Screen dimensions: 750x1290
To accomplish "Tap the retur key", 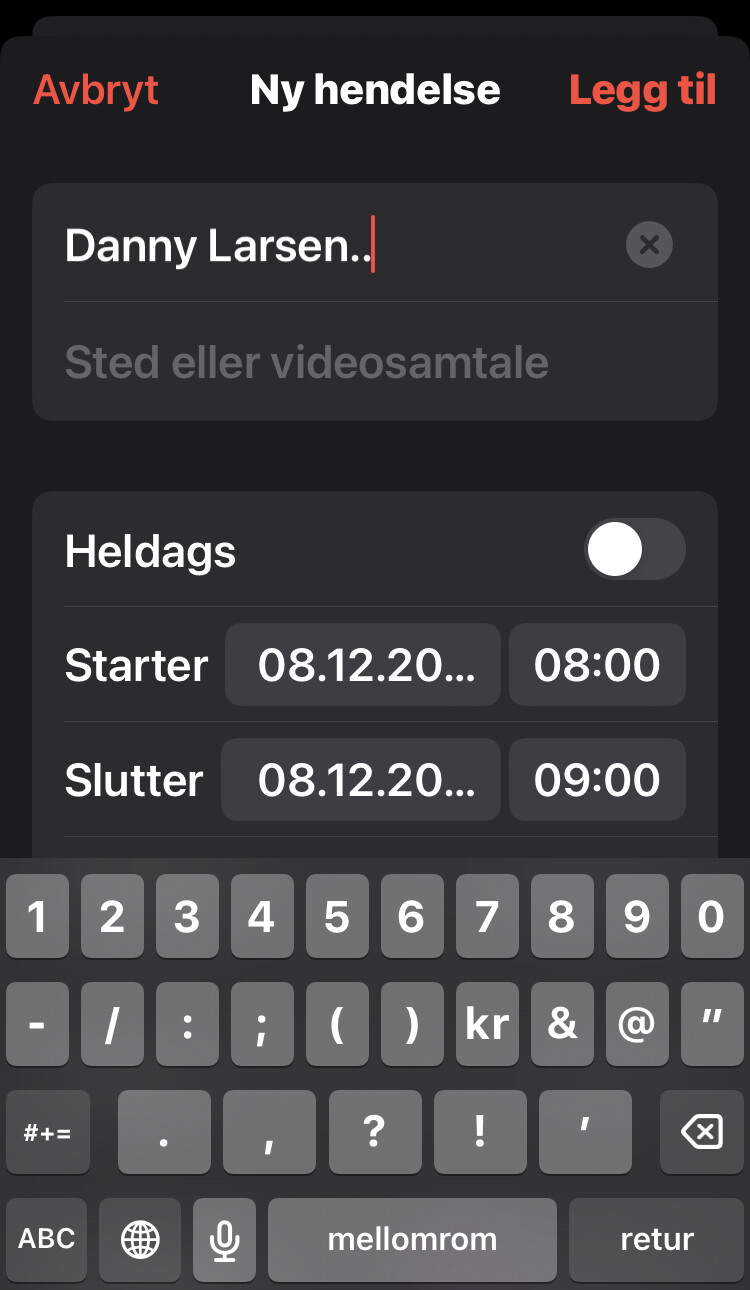I will 656,1240.
